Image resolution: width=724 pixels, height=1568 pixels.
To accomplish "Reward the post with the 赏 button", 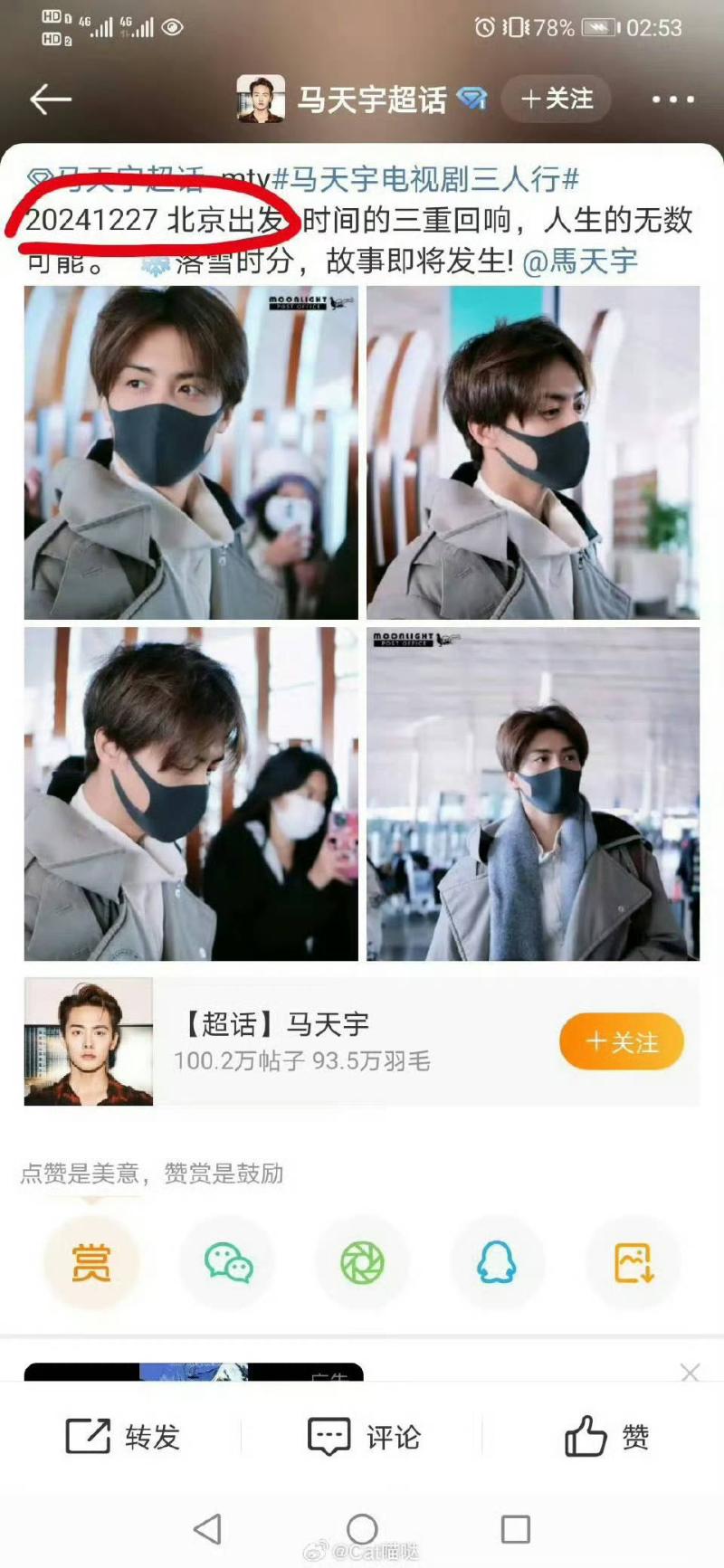I will pos(91,1262).
